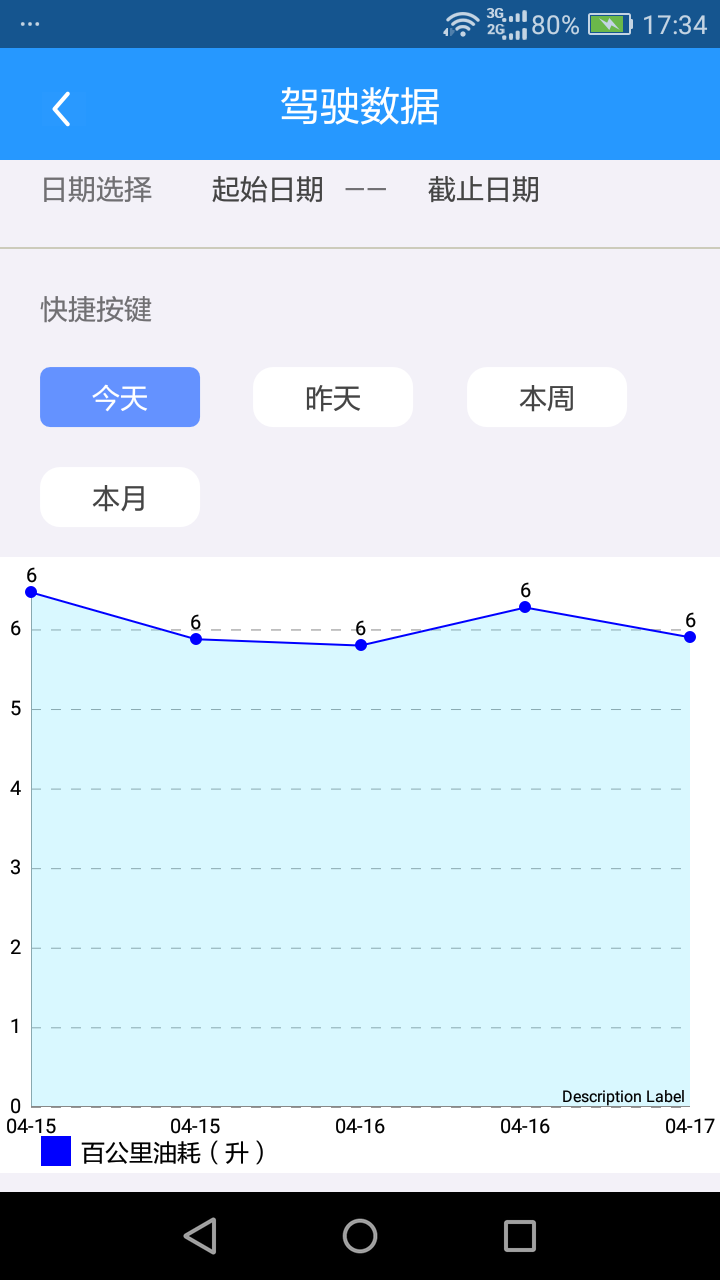
Task: Select the 昨天 quick filter
Action: pos(332,396)
